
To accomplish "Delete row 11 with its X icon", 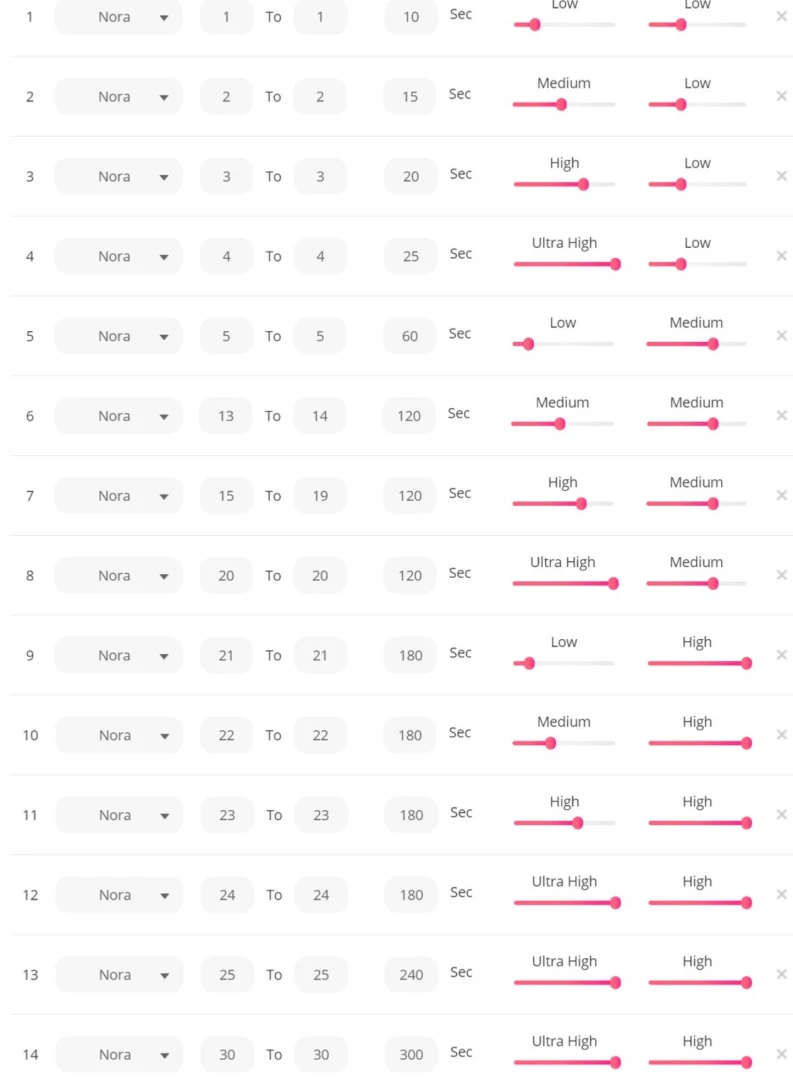I will [x=782, y=815].
